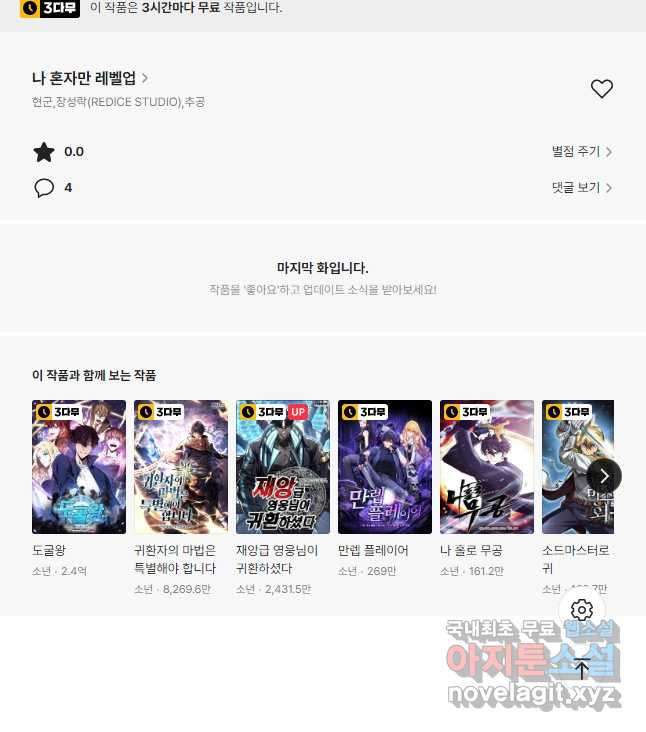Open 귀환자의 마법은 특별해야 합니다 card
The width and height of the screenshot is (646, 732).
181,467
